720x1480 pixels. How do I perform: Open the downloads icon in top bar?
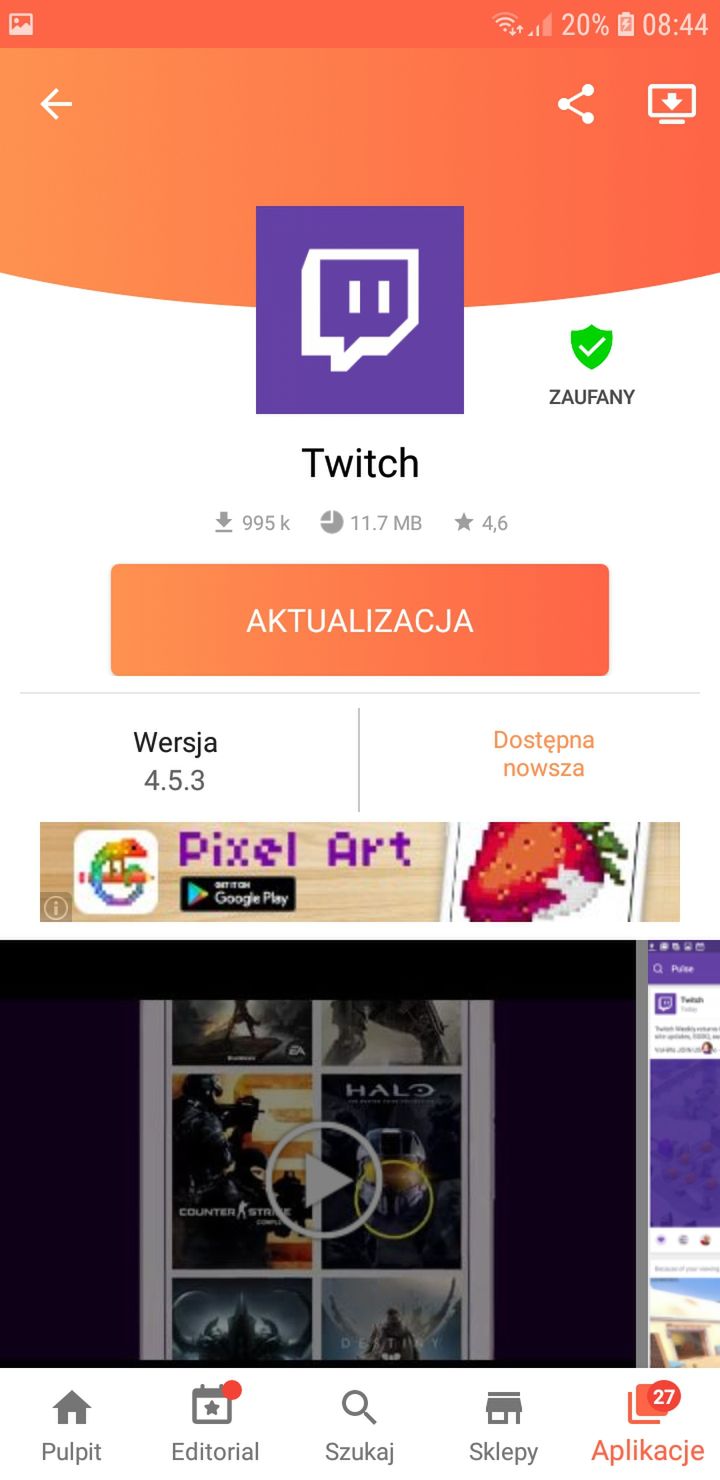(x=672, y=104)
